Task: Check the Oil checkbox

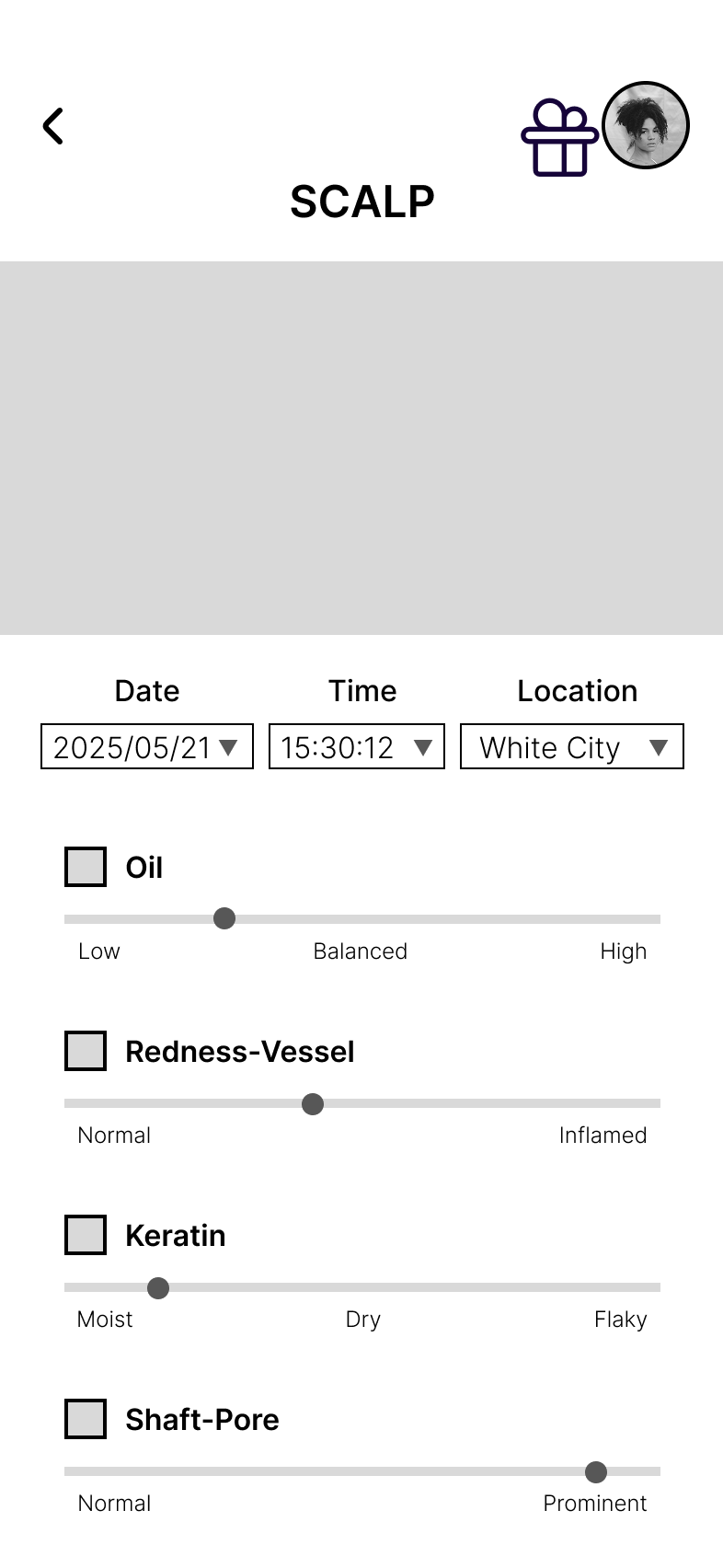Action: [86, 867]
